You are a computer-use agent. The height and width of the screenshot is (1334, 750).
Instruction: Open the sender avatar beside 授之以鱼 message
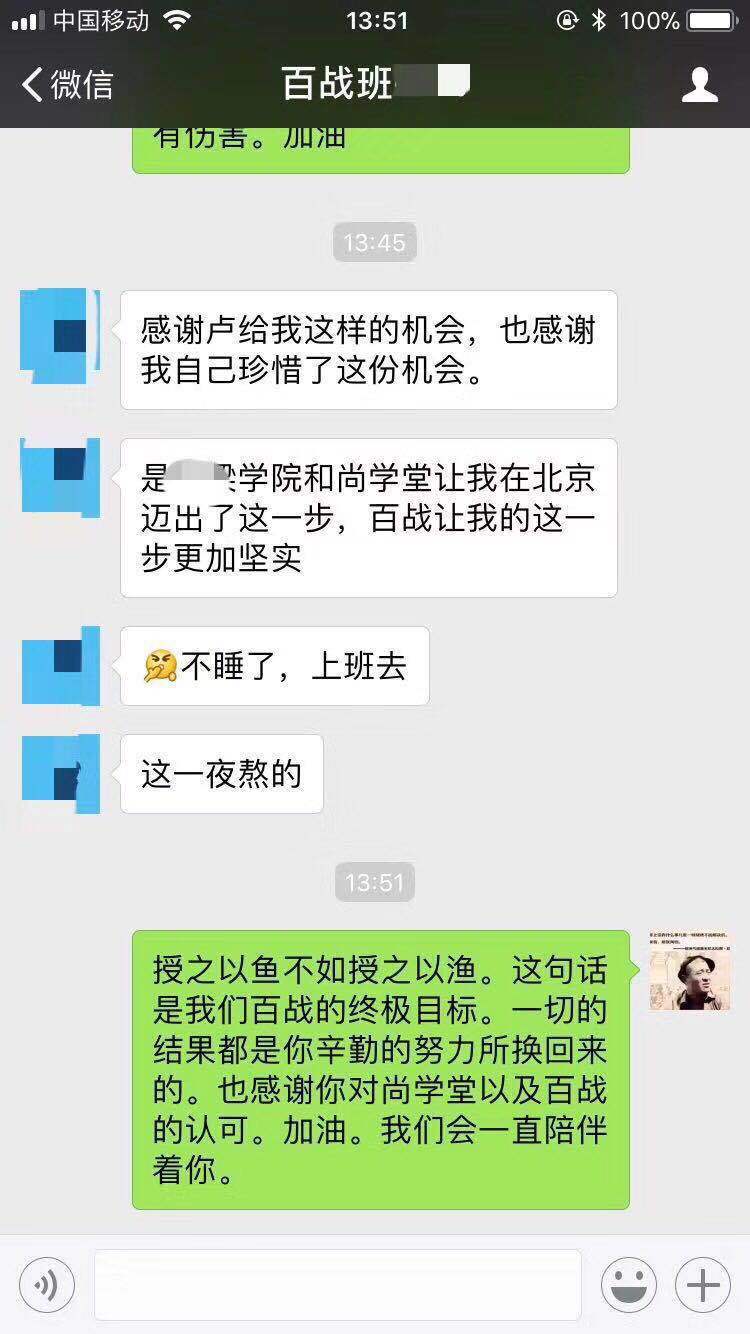[x=689, y=970]
